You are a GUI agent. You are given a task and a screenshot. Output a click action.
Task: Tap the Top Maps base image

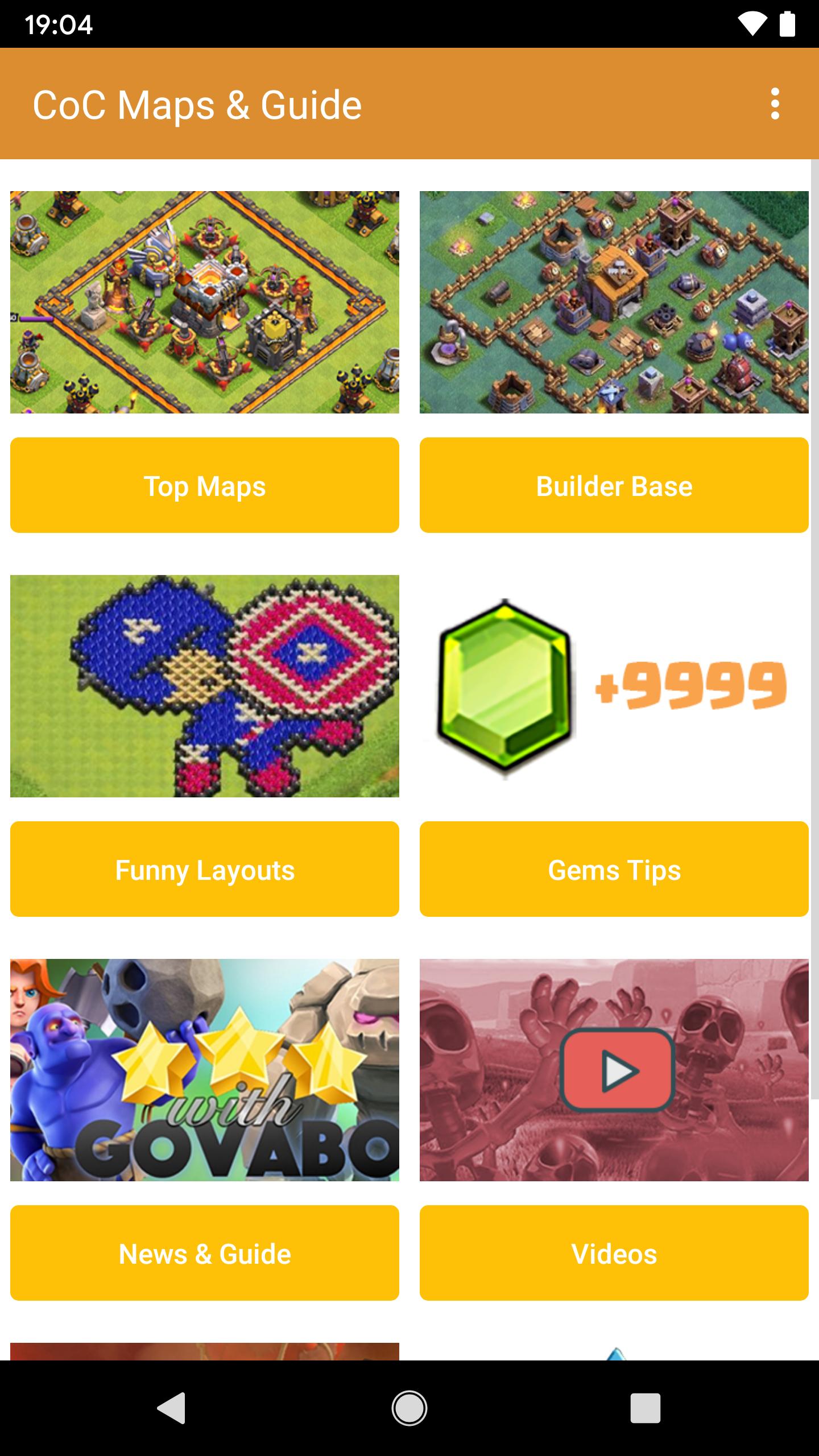click(x=205, y=302)
